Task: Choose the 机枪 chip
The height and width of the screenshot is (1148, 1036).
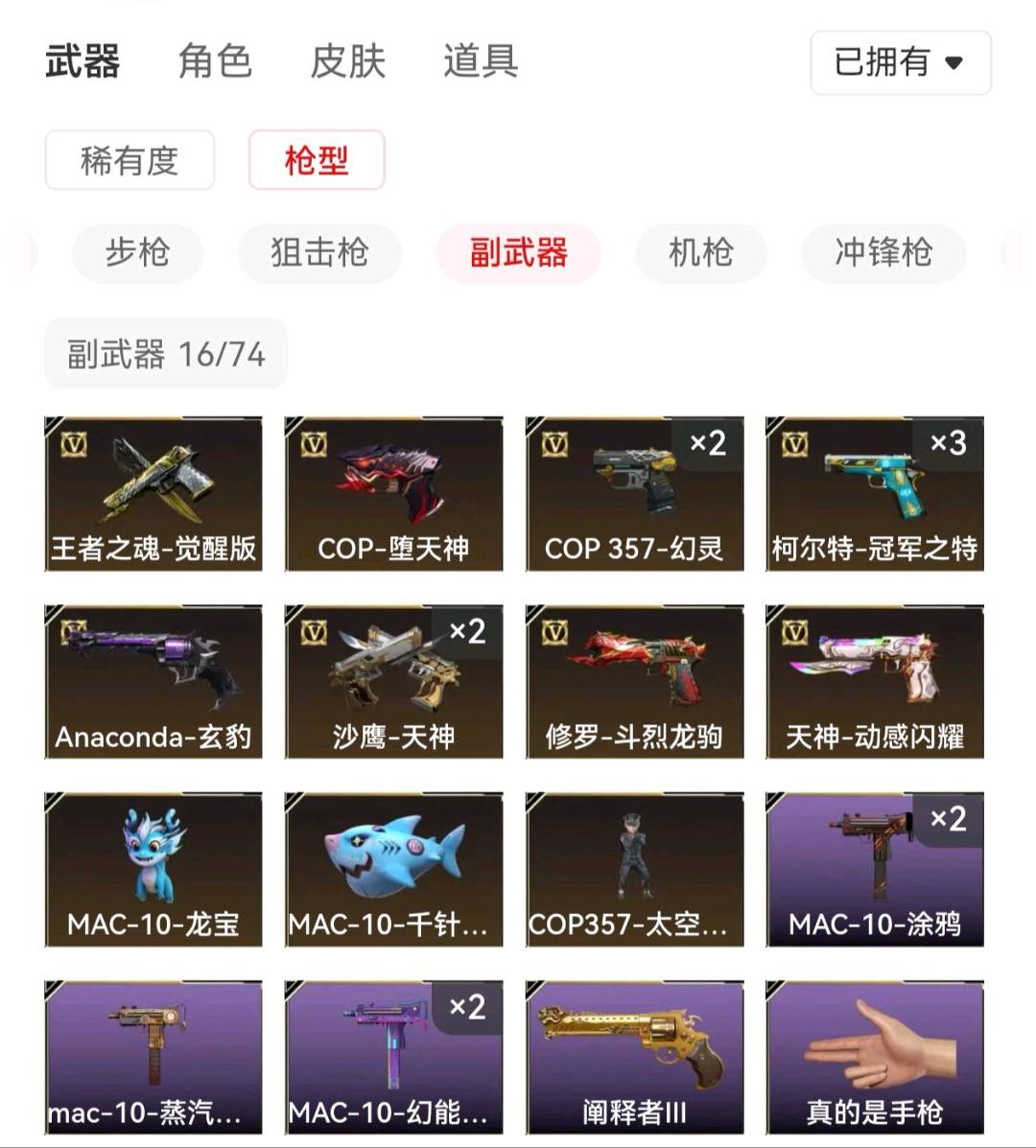Action: (700, 253)
